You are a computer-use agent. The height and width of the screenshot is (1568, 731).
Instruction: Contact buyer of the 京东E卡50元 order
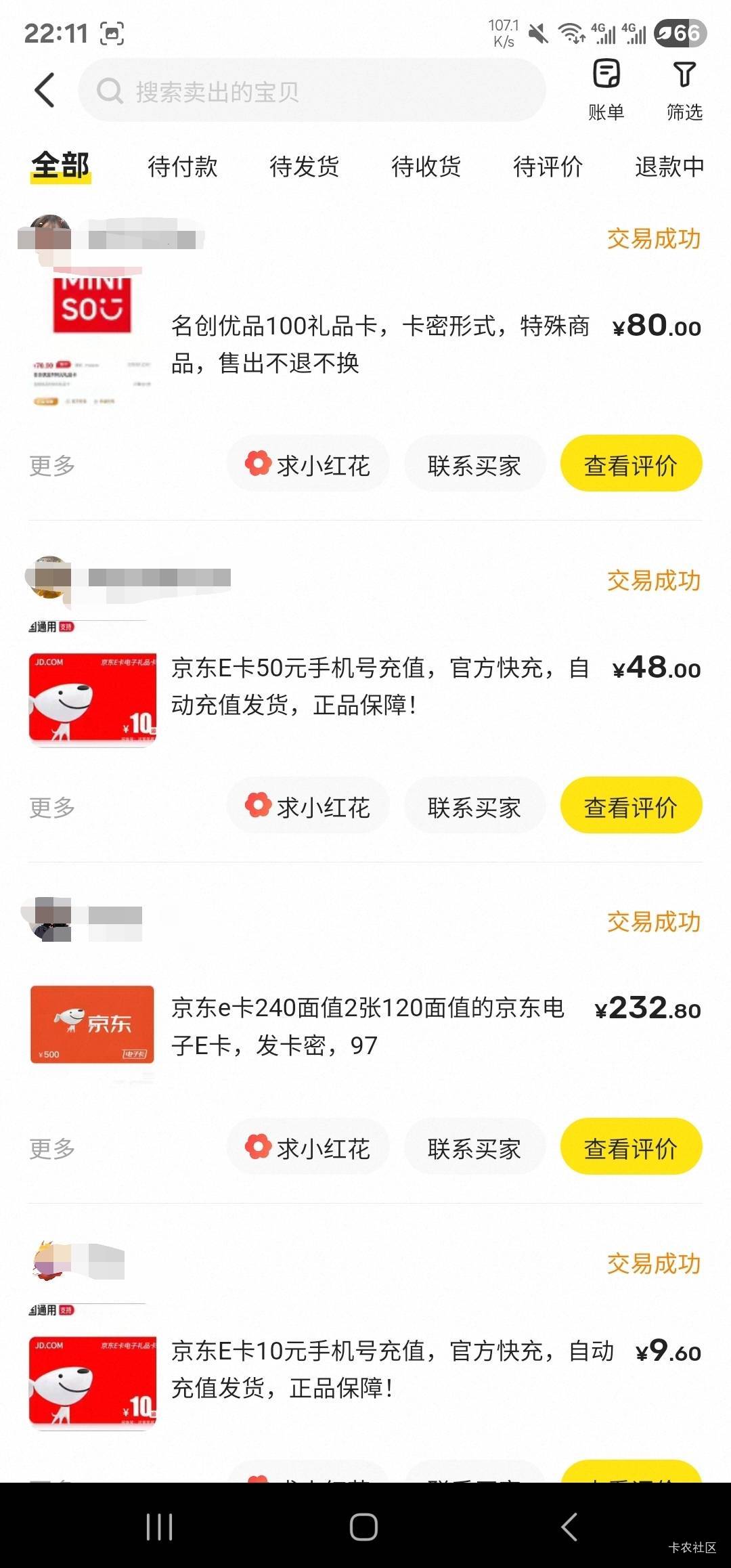click(x=474, y=807)
